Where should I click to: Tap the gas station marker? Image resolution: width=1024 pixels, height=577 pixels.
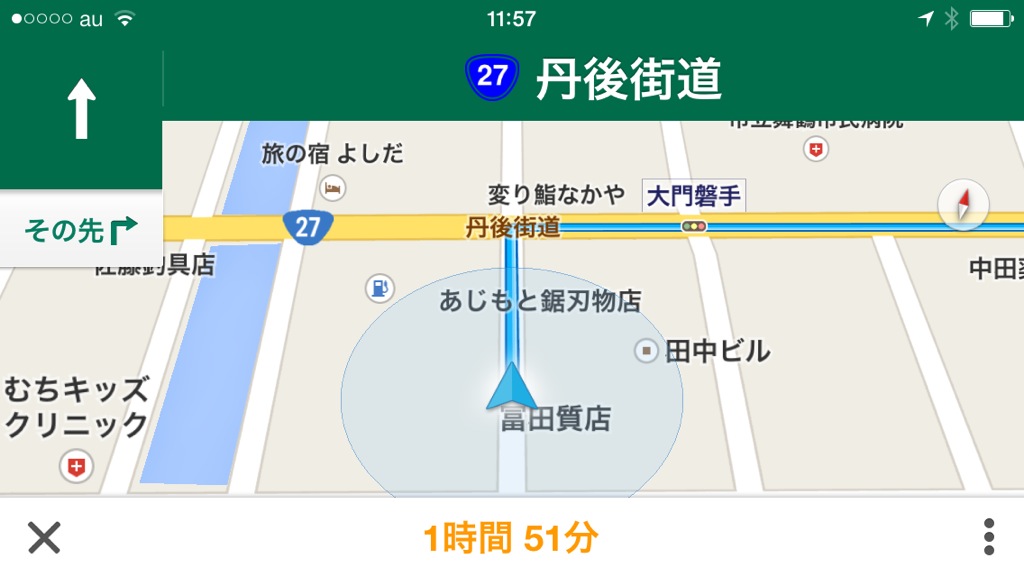379,288
